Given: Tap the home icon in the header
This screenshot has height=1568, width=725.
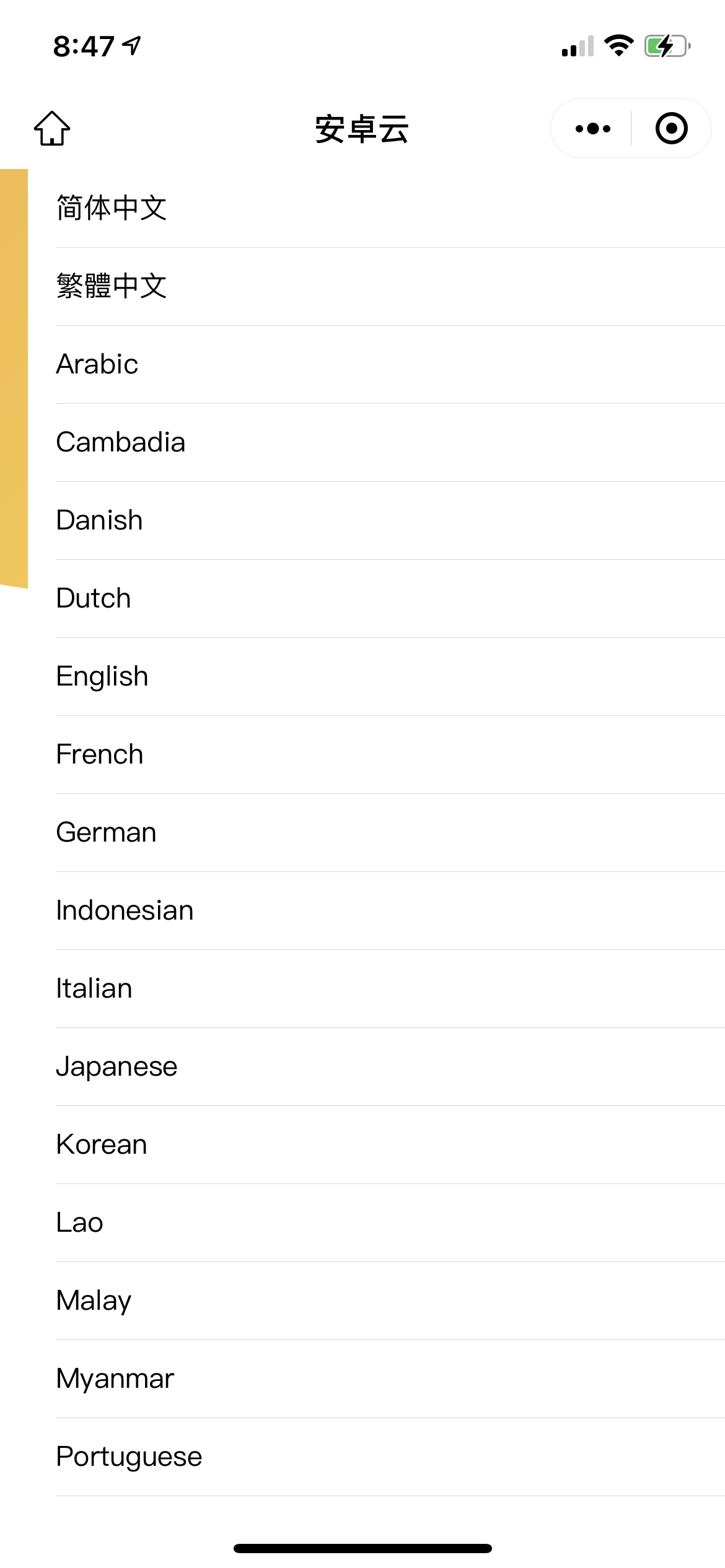Looking at the screenshot, I should coord(52,128).
